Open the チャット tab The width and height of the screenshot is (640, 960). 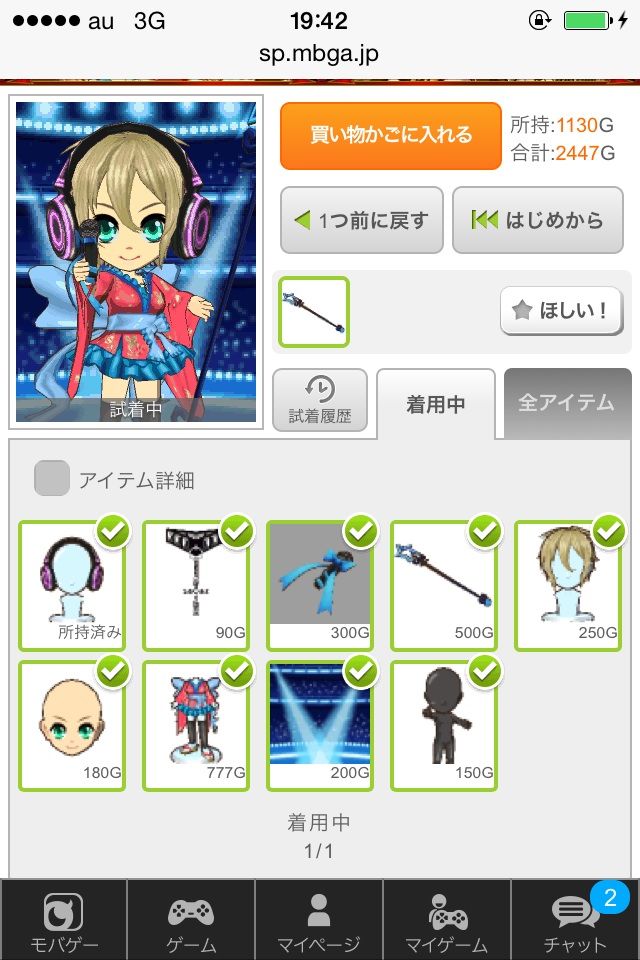576,921
